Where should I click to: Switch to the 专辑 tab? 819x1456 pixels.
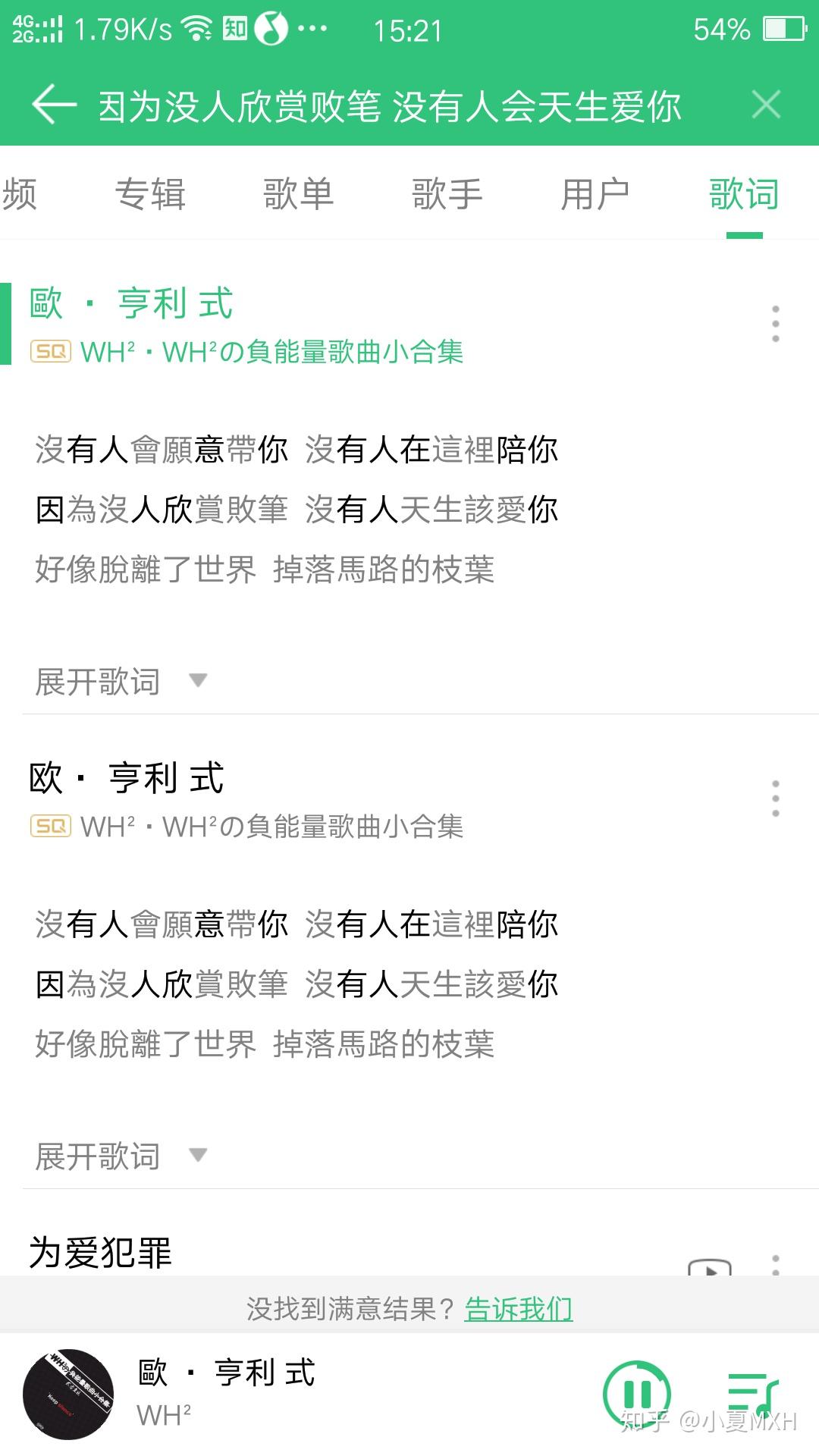pos(150,194)
